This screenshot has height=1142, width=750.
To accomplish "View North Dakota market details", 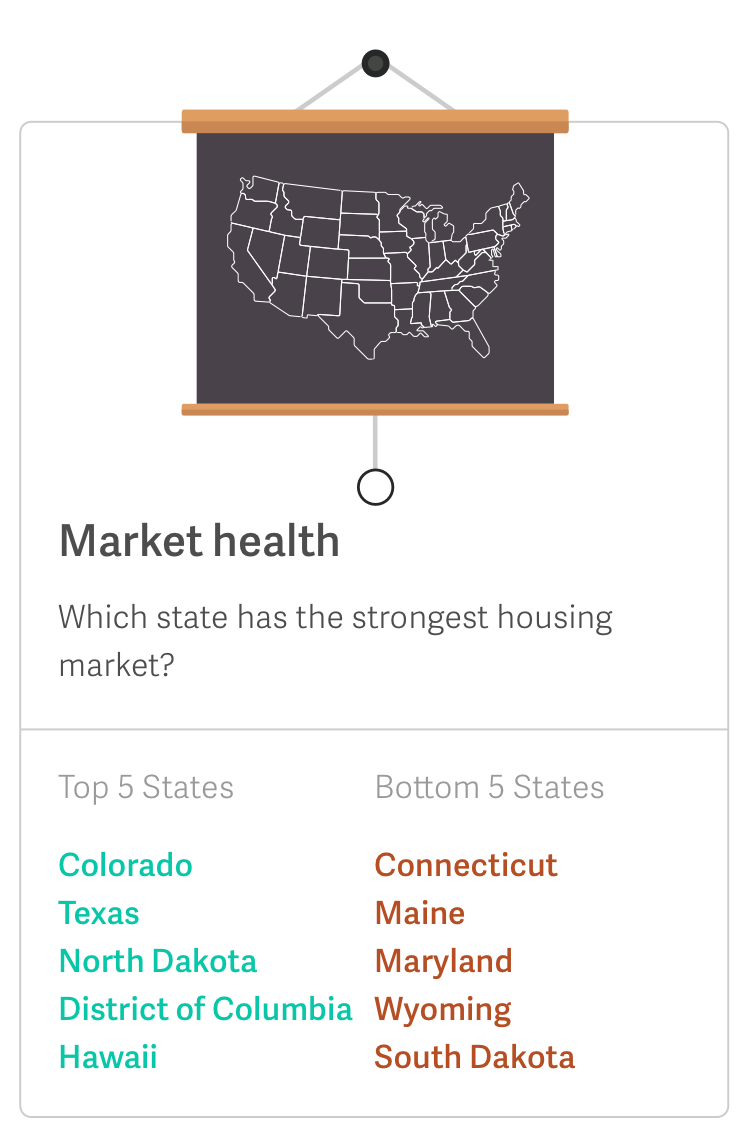I will pyautogui.click(x=158, y=961).
